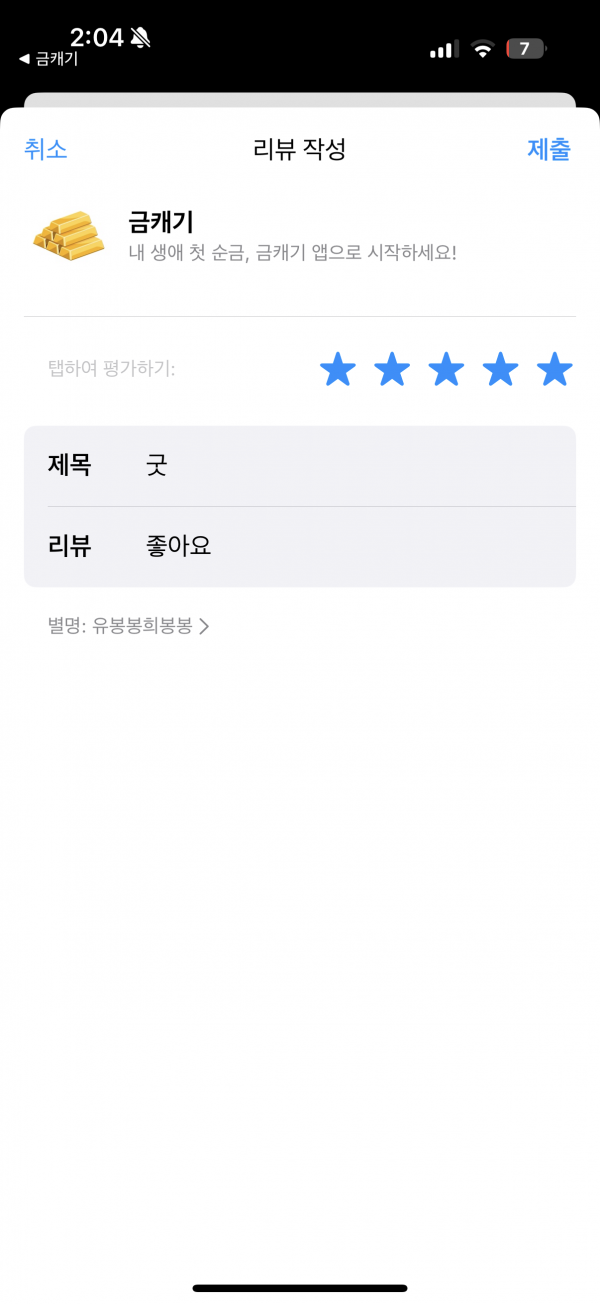Edit the 리뷰 review text field

tap(300, 547)
